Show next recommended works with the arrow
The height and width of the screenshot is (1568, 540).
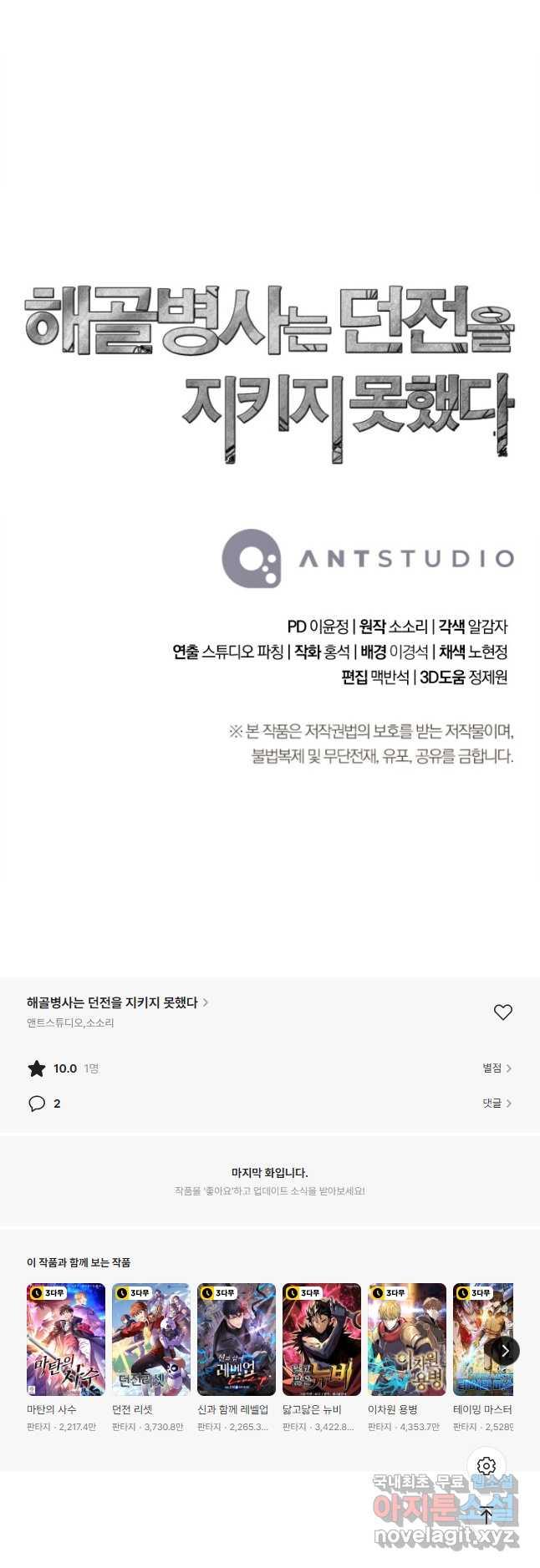[x=504, y=1350]
